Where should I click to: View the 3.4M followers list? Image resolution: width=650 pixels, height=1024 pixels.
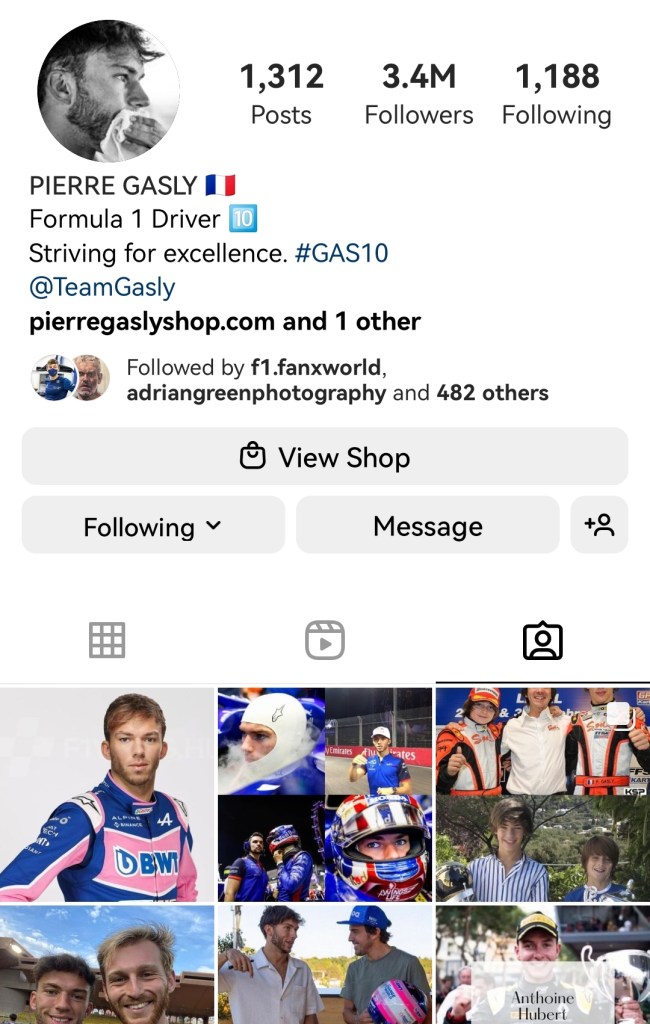(419, 95)
